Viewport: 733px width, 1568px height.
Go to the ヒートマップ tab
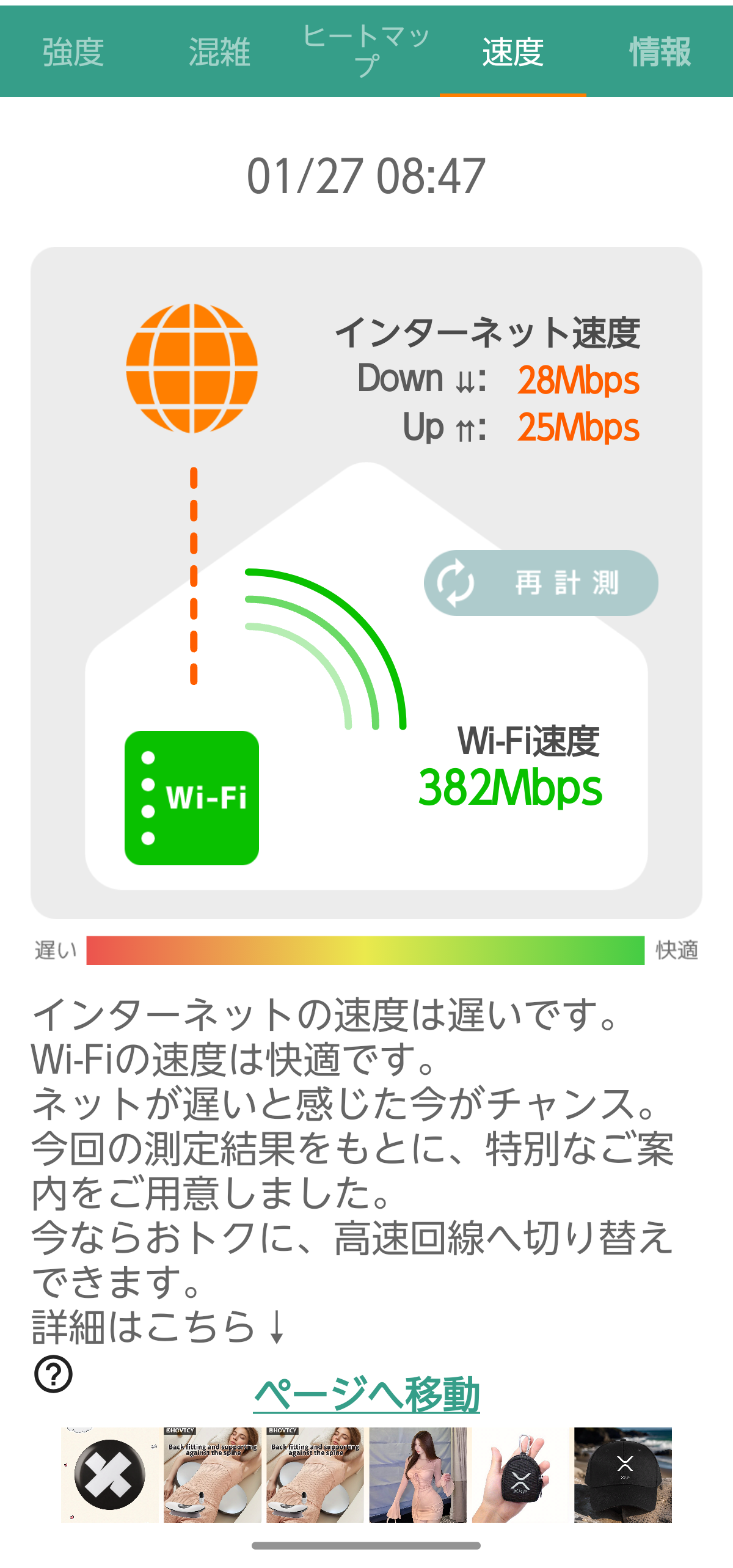pos(366,51)
